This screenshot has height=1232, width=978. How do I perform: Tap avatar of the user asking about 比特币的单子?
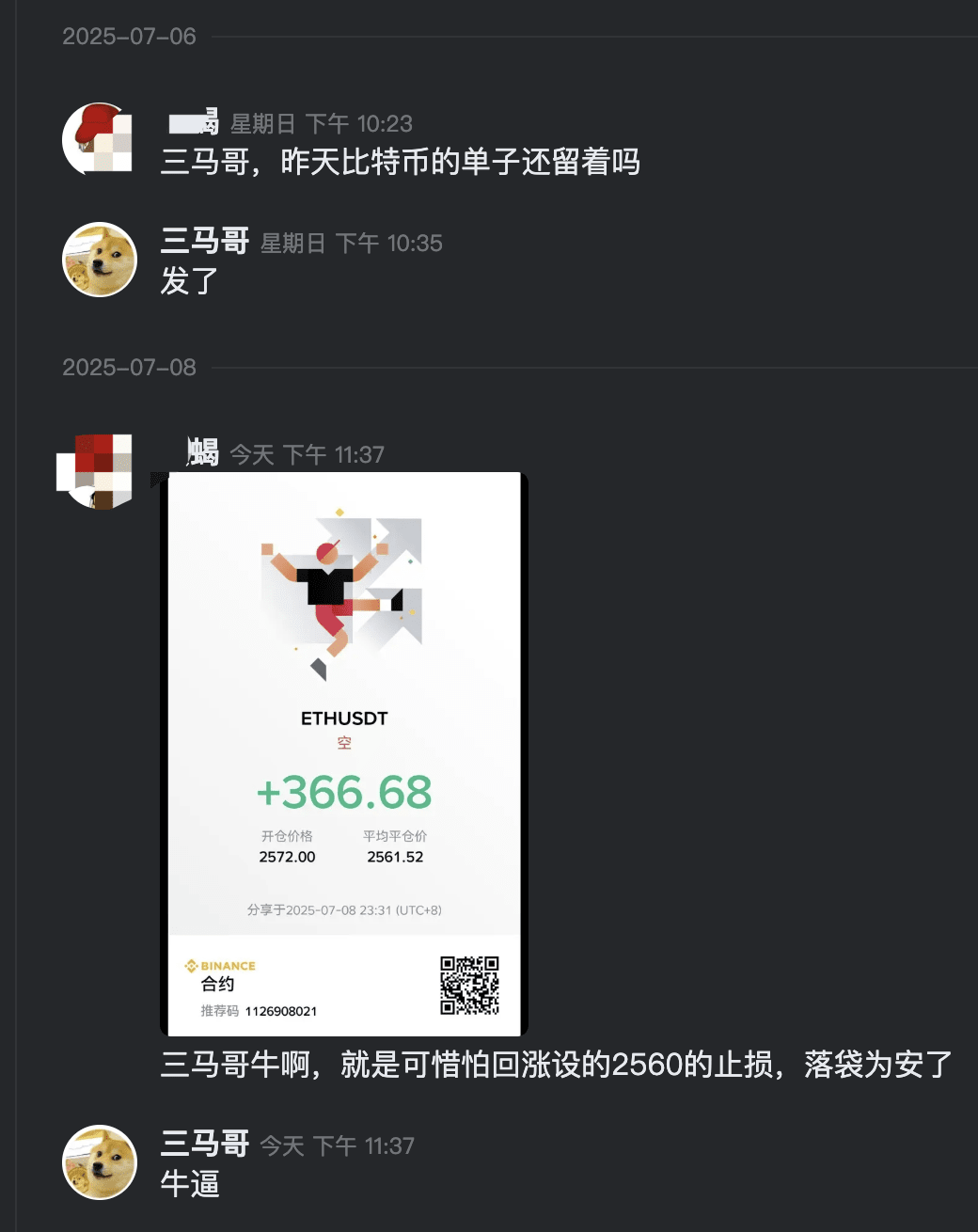pyautogui.click(x=100, y=140)
